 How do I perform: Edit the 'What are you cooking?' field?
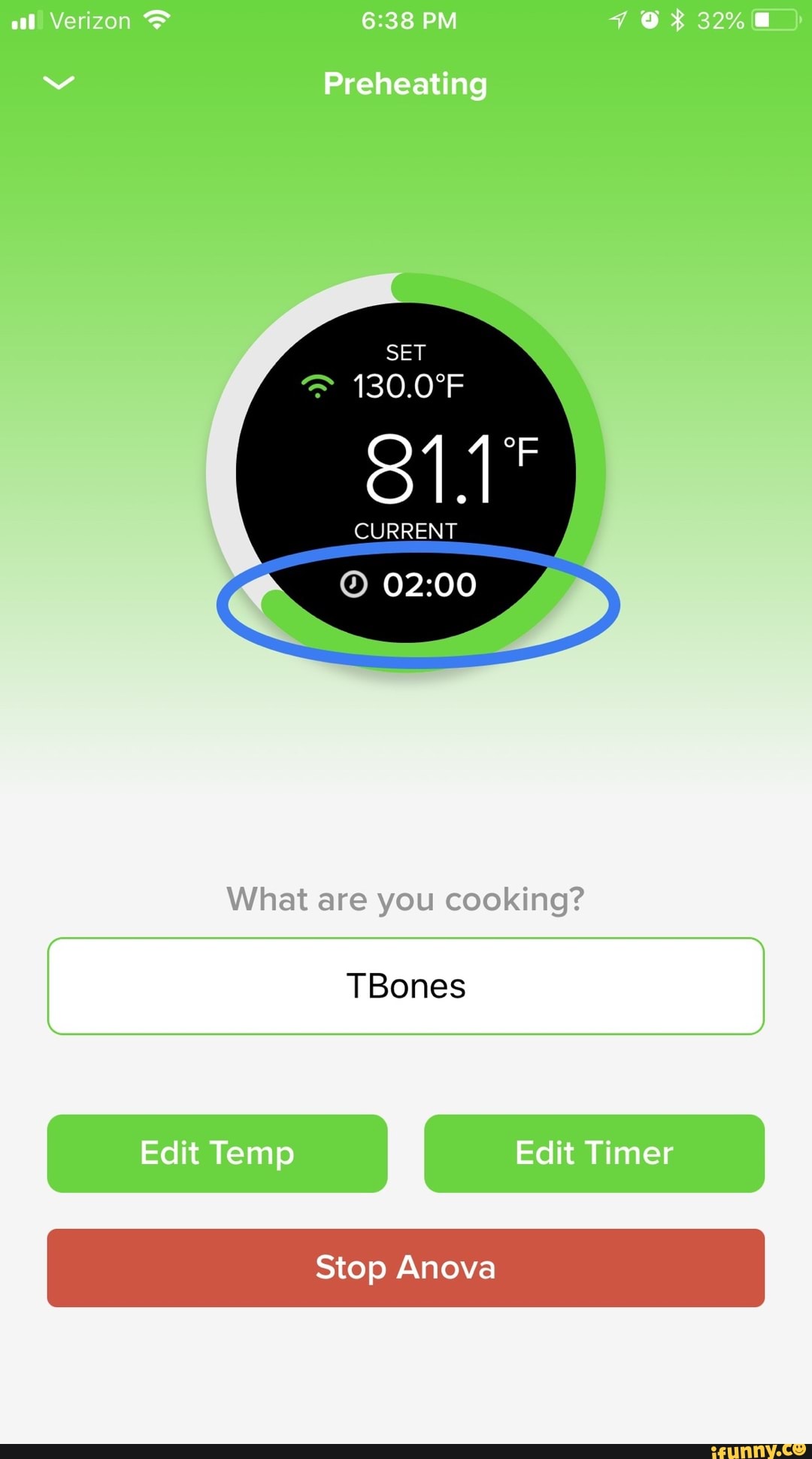[406, 986]
